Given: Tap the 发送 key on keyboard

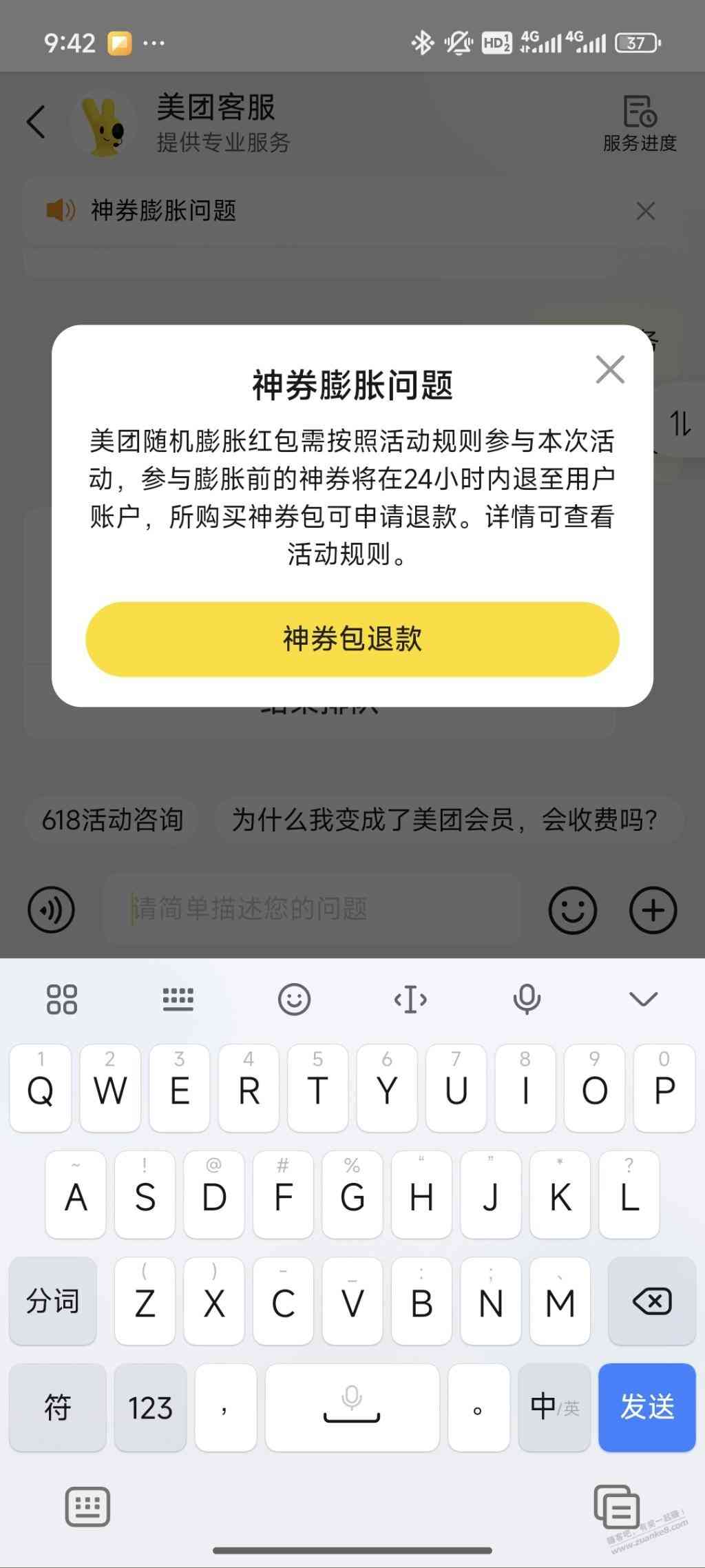Looking at the screenshot, I should click(646, 1407).
